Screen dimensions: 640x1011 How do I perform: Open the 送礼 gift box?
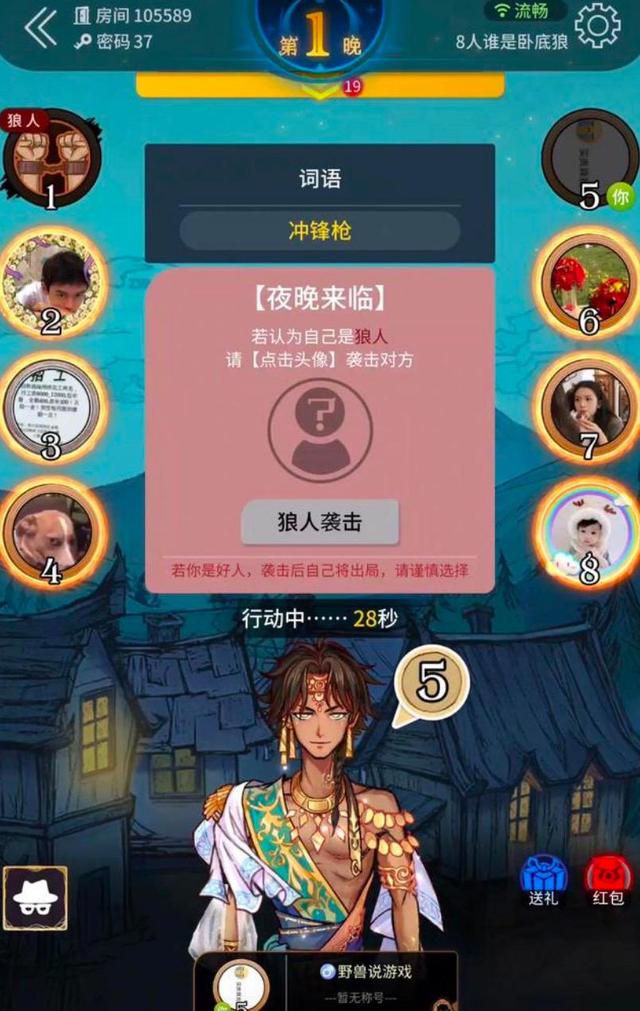(543, 880)
